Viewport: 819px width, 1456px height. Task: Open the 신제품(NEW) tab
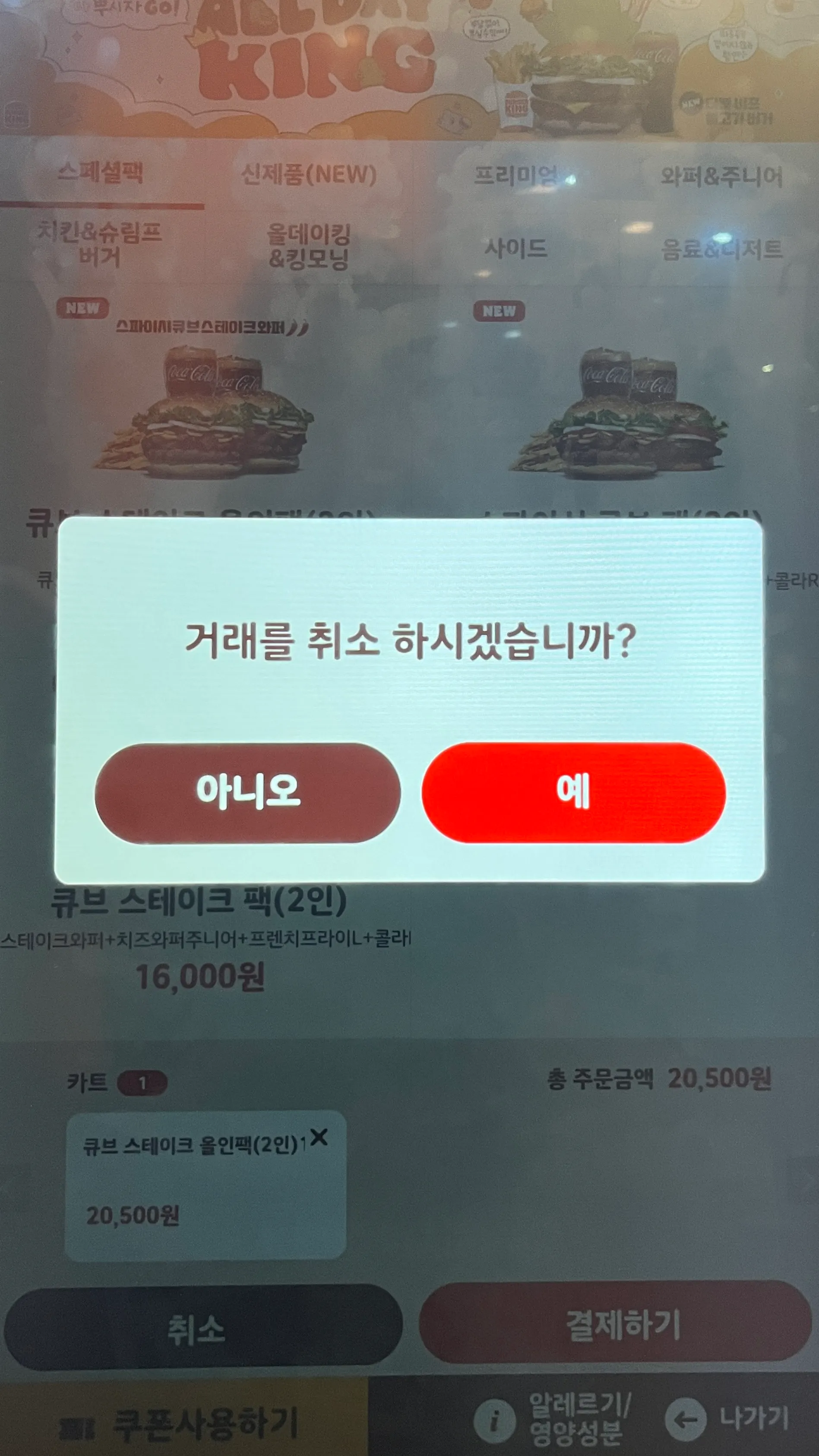point(309,174)
